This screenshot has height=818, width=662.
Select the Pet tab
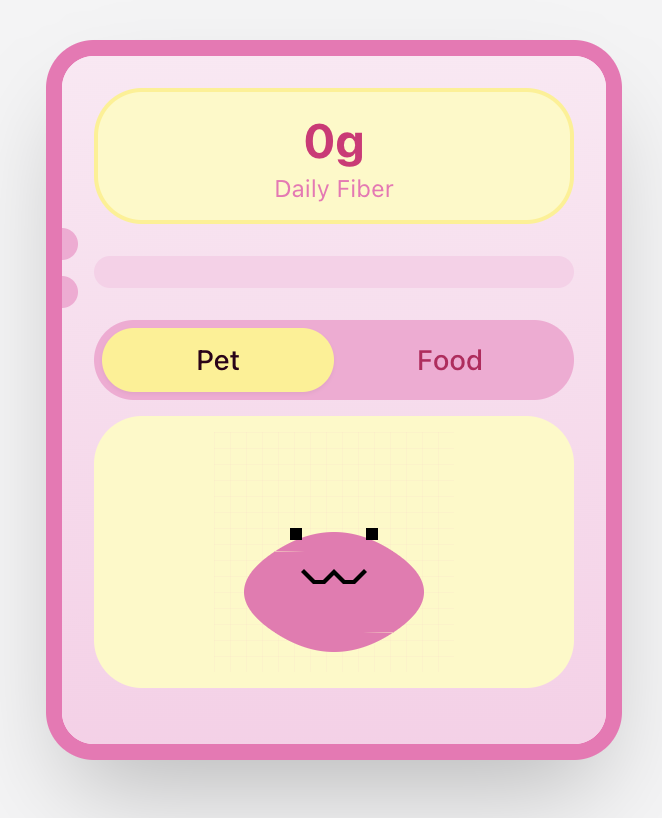218,360
